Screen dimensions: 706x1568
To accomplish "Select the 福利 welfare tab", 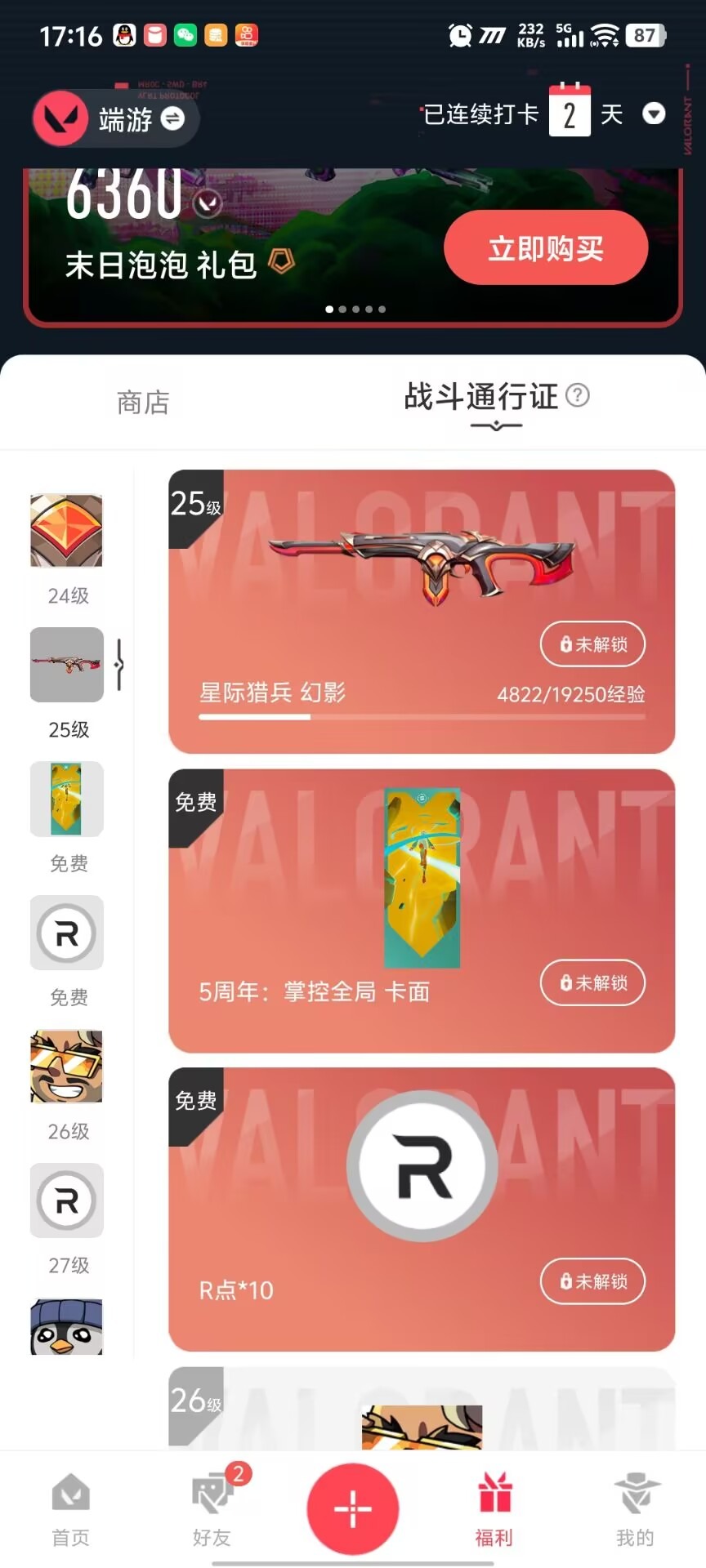I will click(494, 1509).
